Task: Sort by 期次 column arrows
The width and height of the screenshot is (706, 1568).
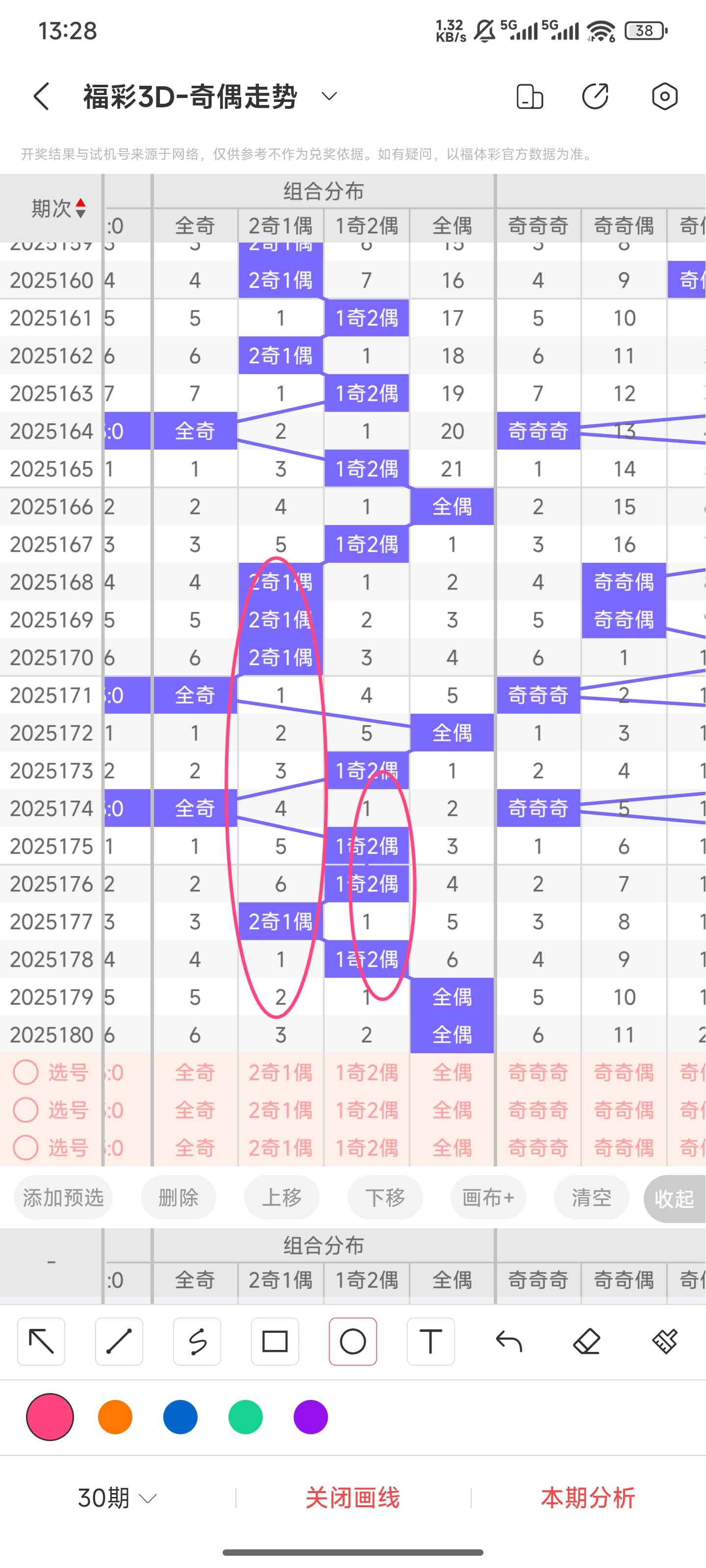Action: 80,208
